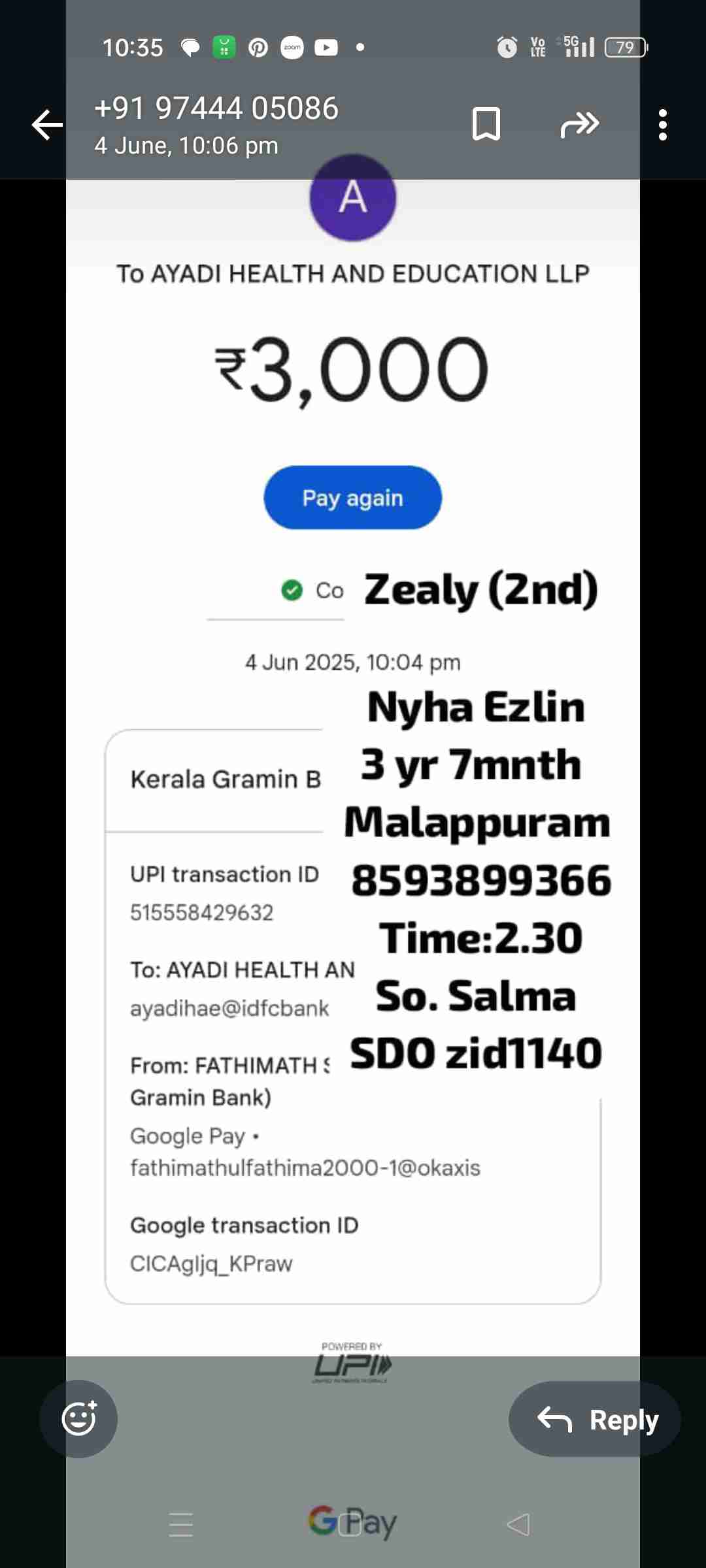The height and width of the screenshot is (1568, 706).
Task: Forward this image to another chat
Action: pyautogui.click(x=579, y=124)
